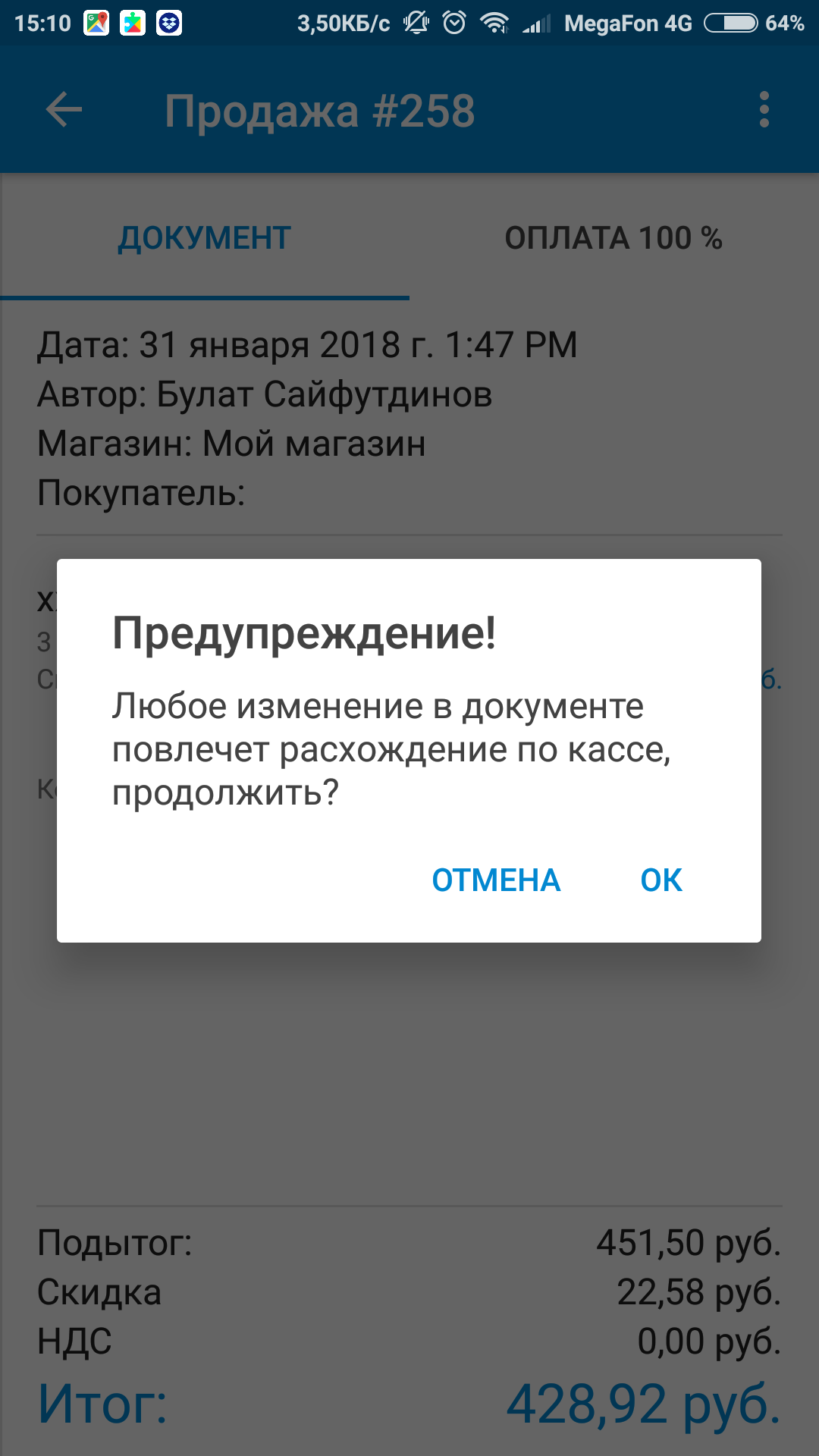This screenshot has width=819, height=1456.
Task: Open the overflow menu in the app bar
Action: click(764, 111)
